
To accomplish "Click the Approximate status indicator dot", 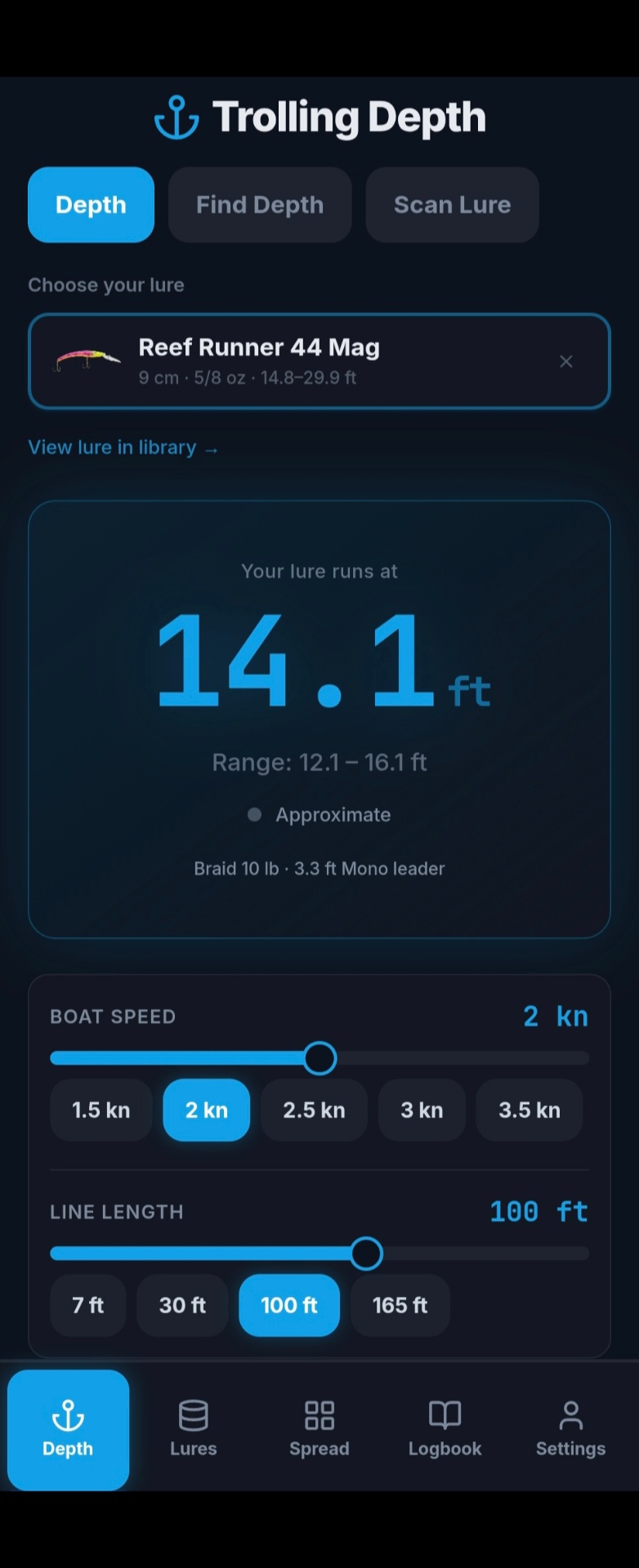I will (x=253, y=814).
